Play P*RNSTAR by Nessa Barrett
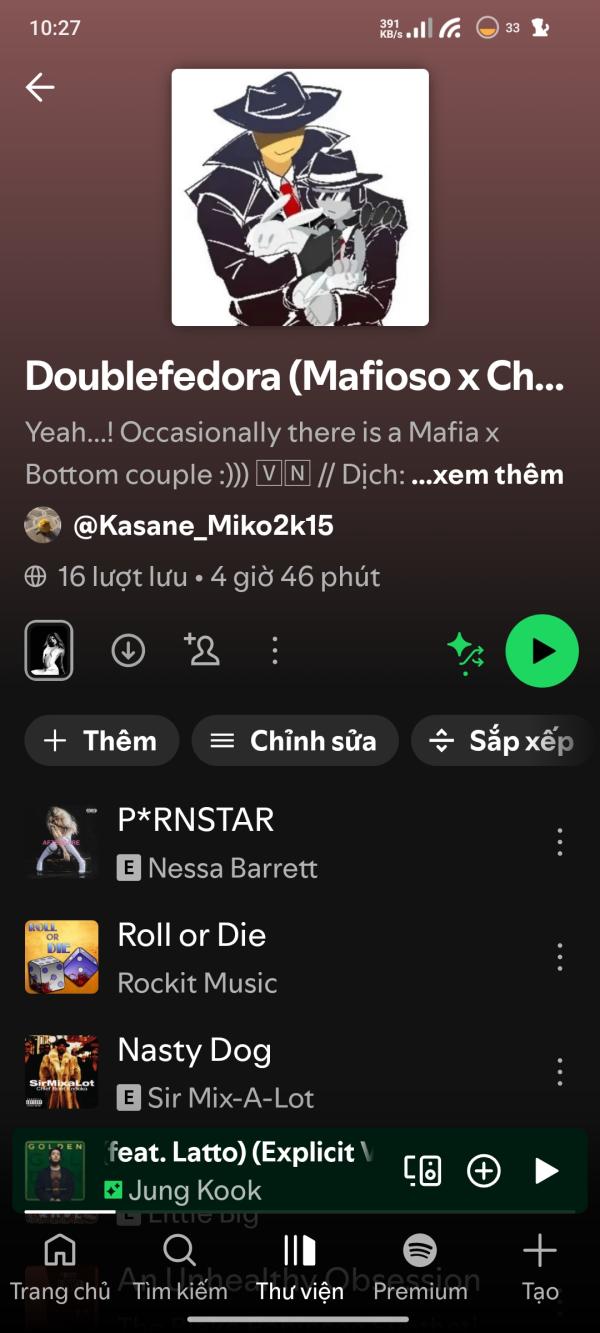The width and height of the screenshot is (600, 1333). pos(196,820)
